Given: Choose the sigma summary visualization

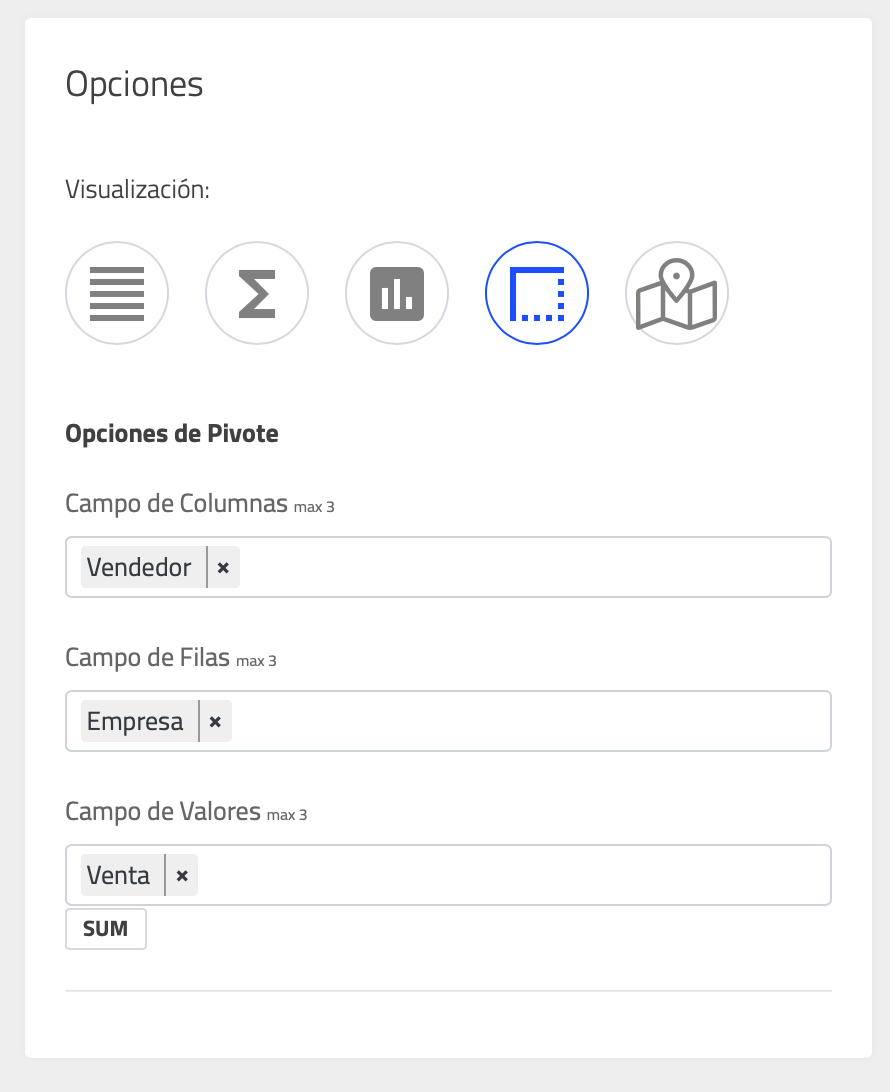Looking at the screenshot, I should tap(257, 293).
